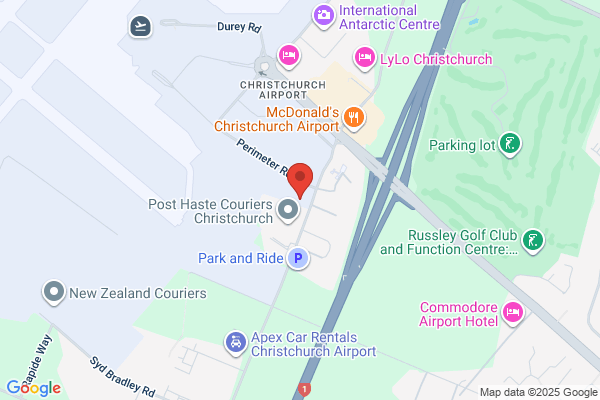Open the Park and Ride parking marker
Screen dimensions: 600x400
[x=298, y=258]
